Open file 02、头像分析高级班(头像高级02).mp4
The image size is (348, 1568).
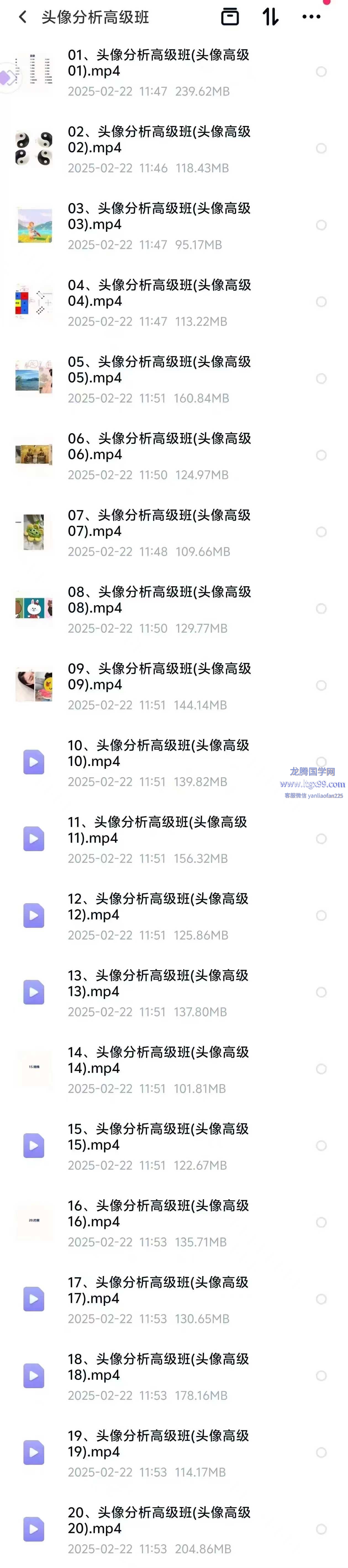point(159,140)
